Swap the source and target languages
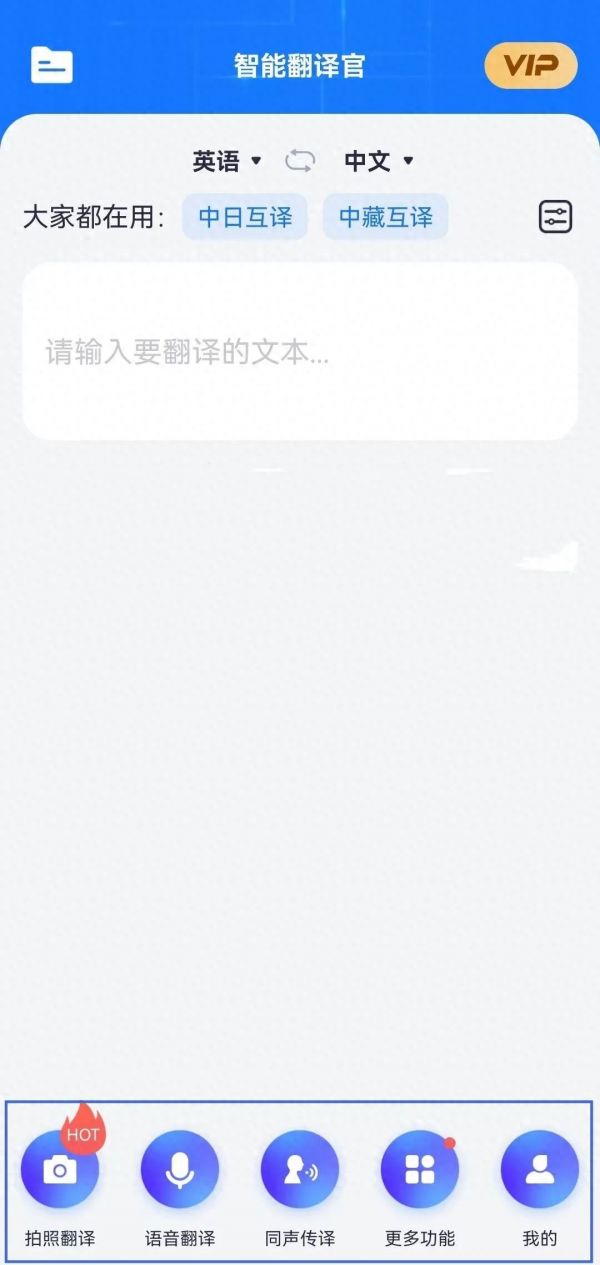600x1265 pixels. pos(300,160)
